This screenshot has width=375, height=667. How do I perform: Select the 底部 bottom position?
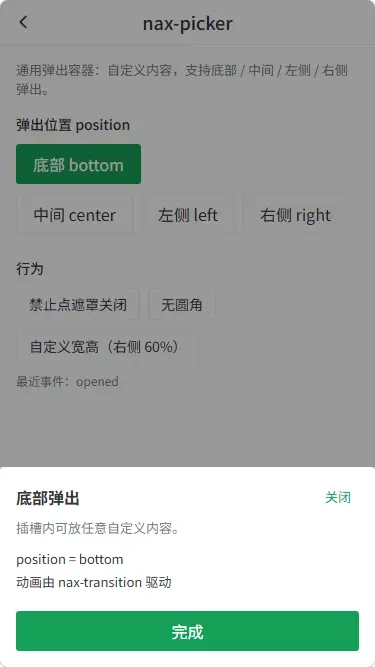point(79,164)
